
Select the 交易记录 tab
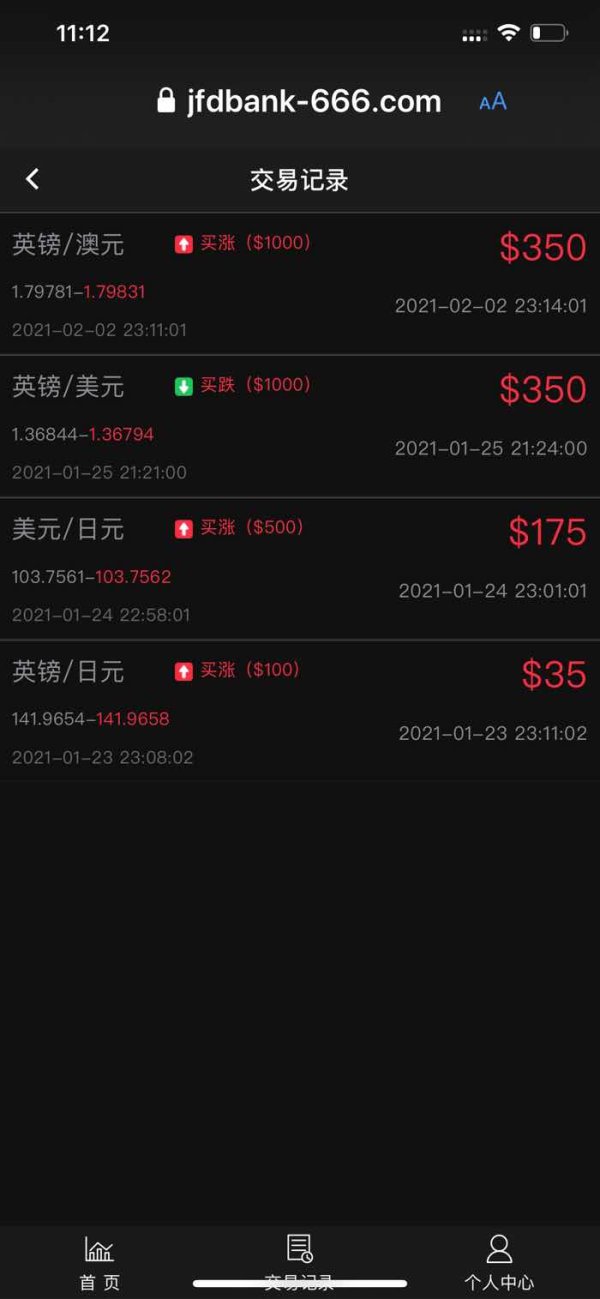[300, 1263]
